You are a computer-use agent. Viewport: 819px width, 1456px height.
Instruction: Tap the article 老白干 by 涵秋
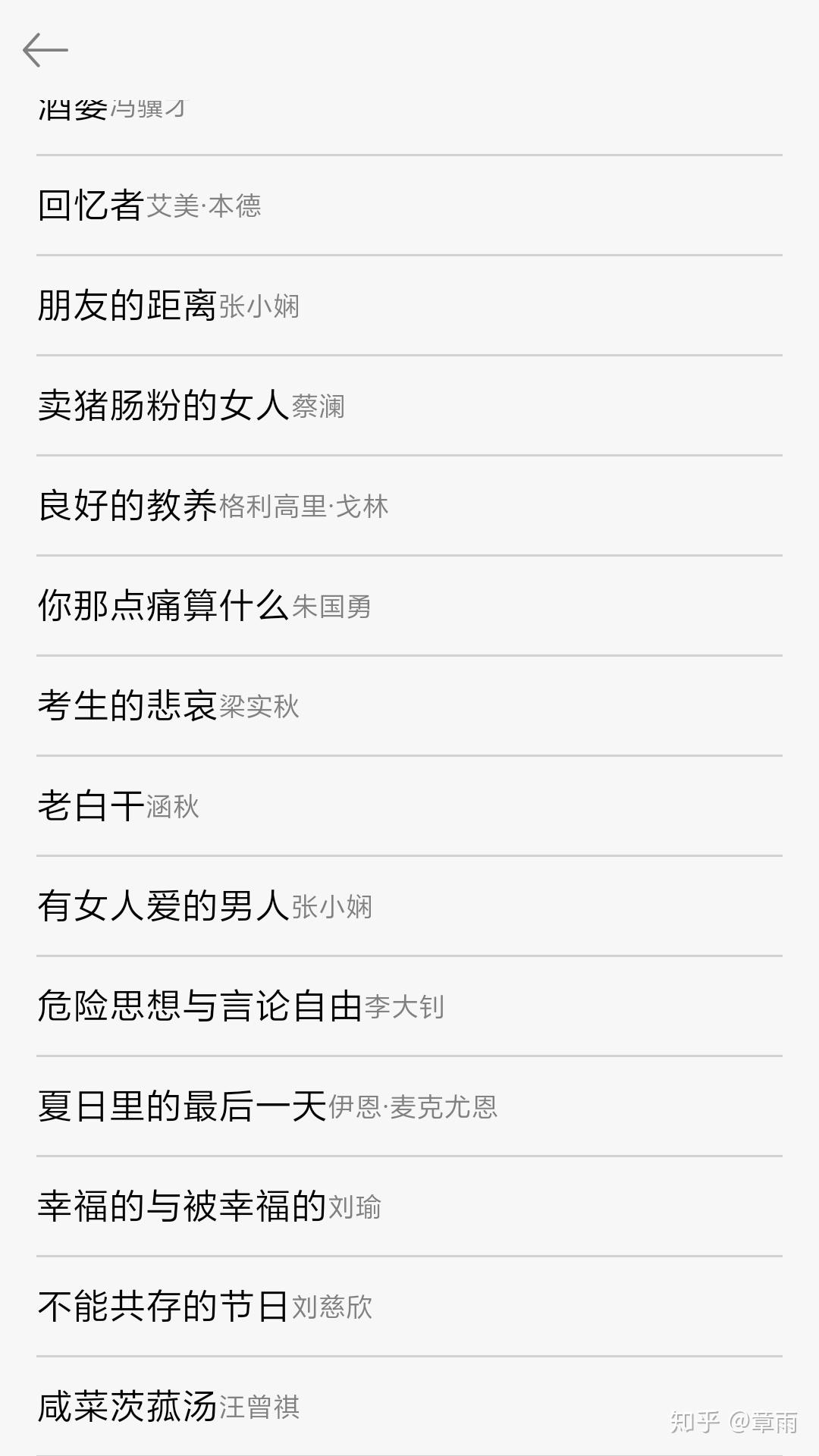click(119, 806)
